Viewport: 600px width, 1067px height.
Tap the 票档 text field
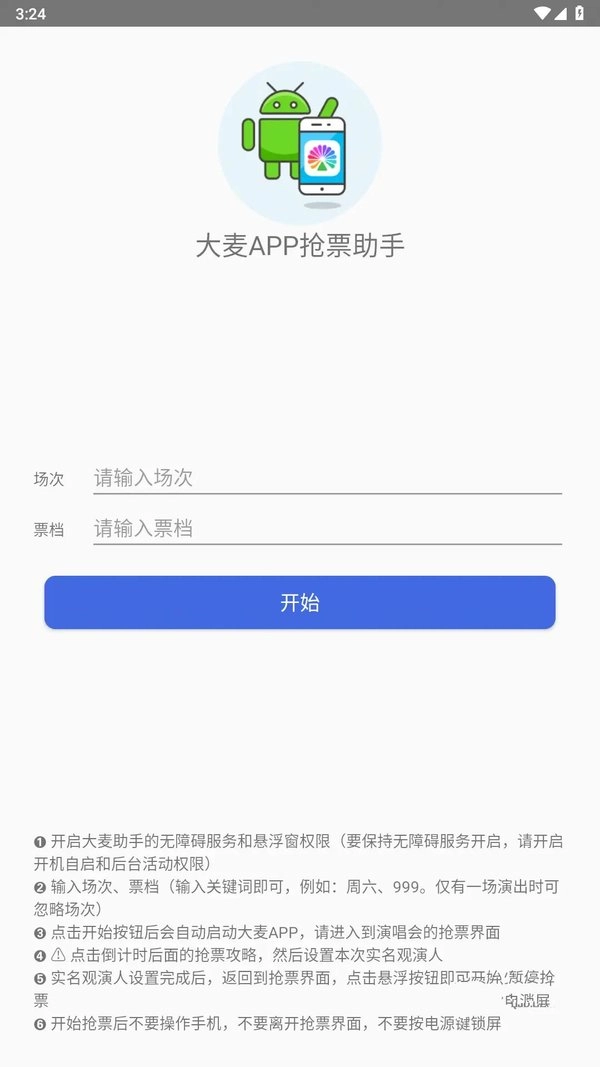coord(327,529)
